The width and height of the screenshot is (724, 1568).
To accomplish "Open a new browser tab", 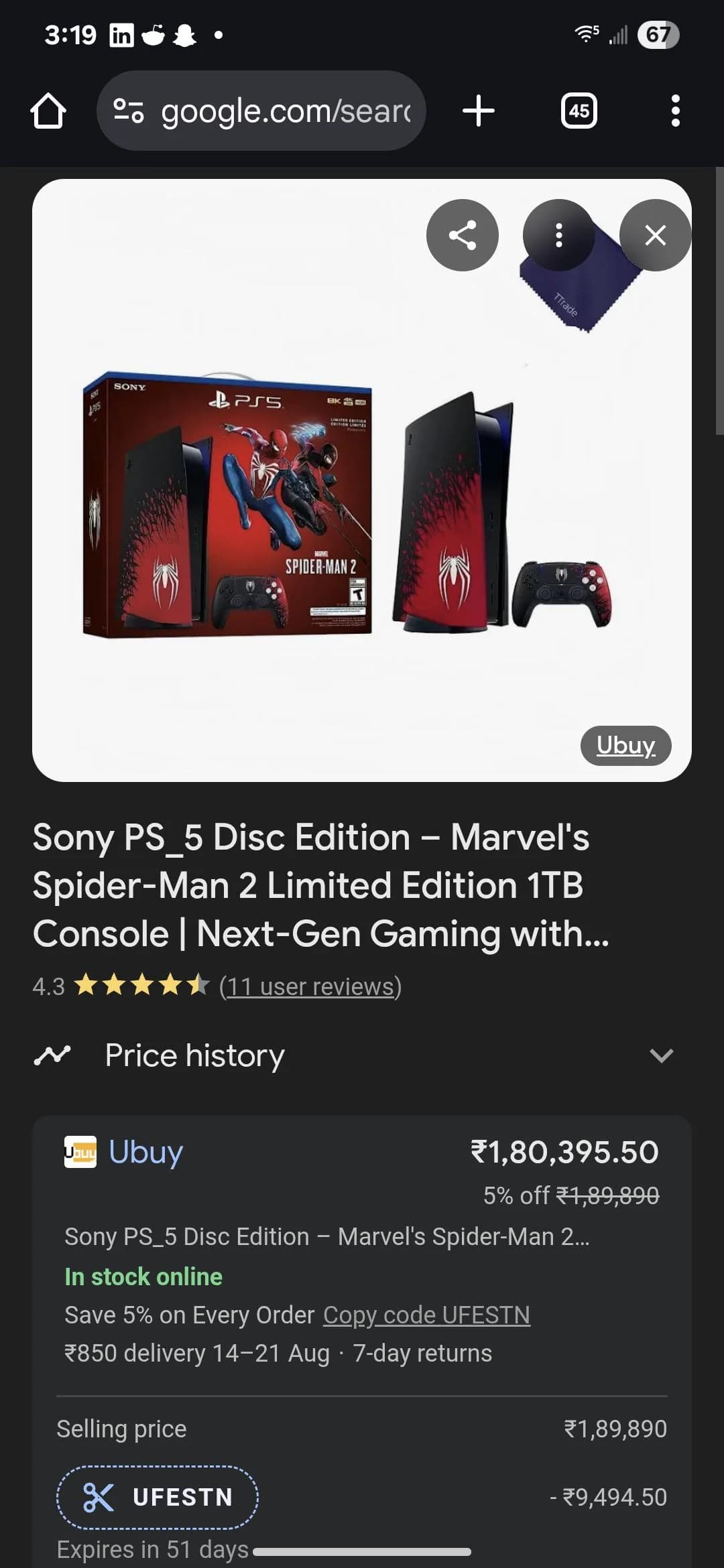I will [479, 111].
